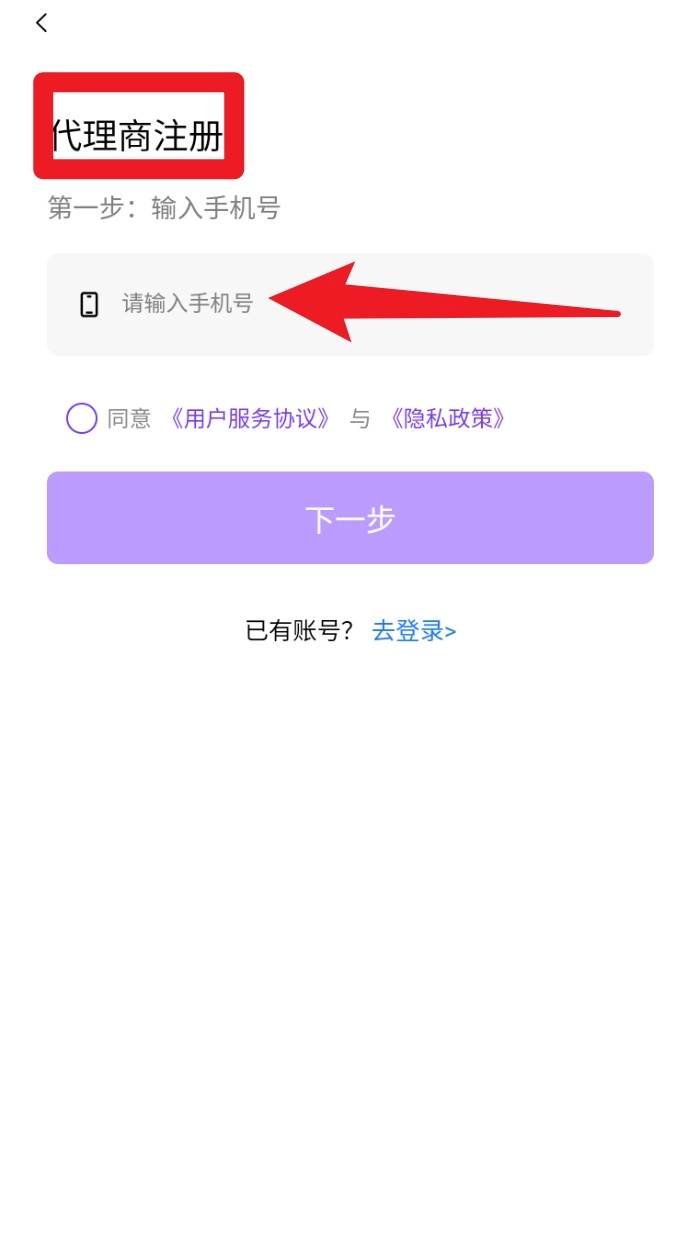Image resolution: width=699 pixels, height=1243 pixels.
Task: Go back using the top-left arrow
Action: pos(41,23)
